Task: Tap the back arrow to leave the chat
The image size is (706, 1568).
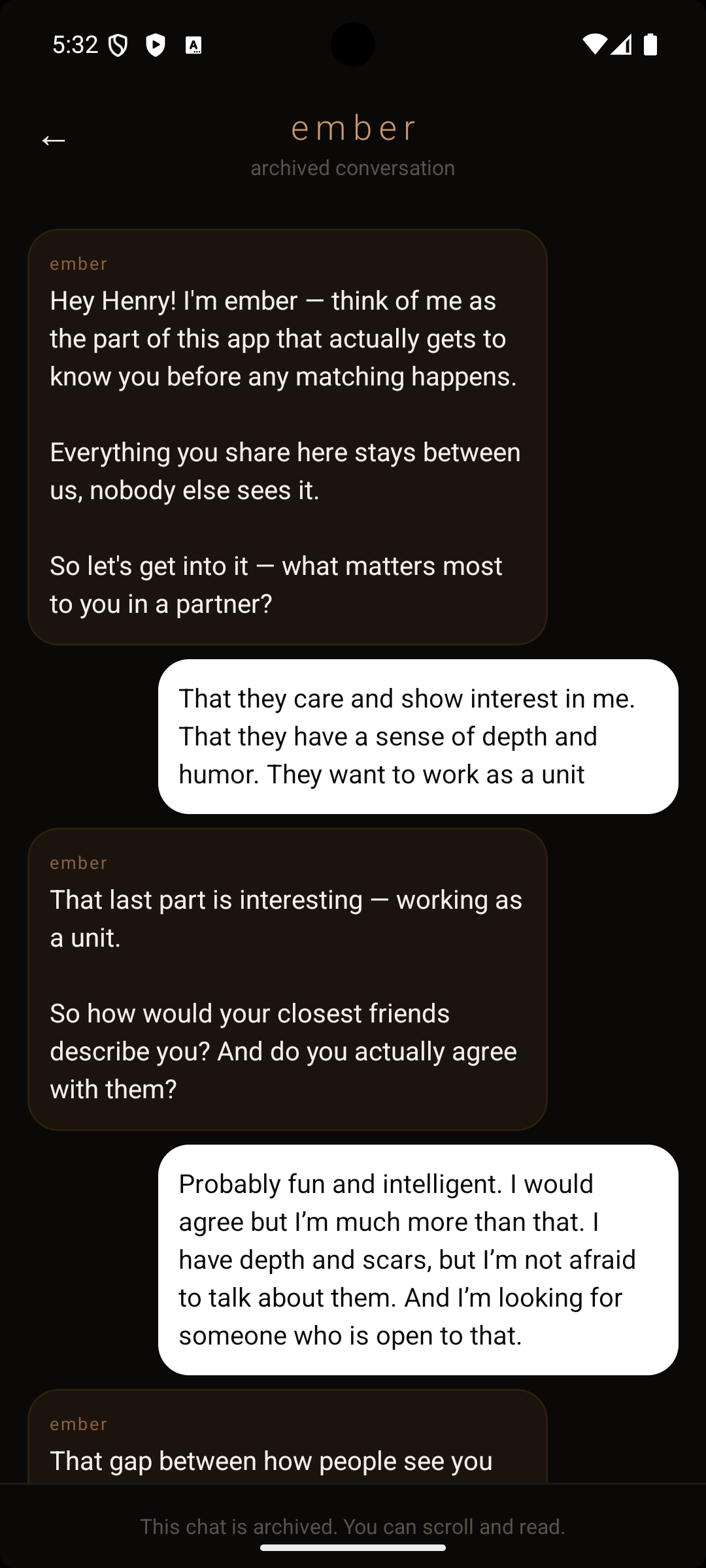Action: pyautogui.click(x=53, y=140)
